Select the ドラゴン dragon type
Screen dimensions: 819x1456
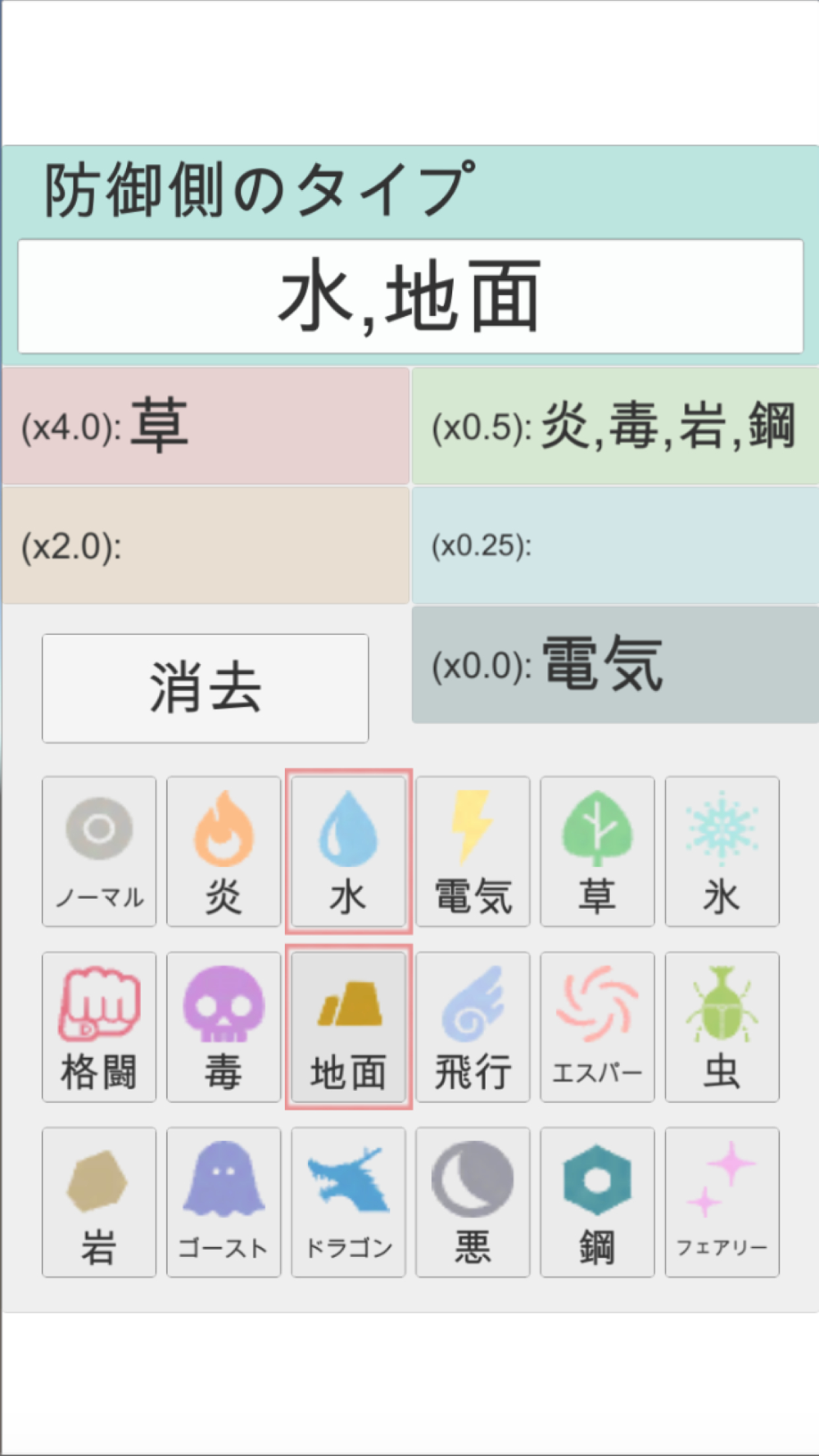click(348, 1202)
